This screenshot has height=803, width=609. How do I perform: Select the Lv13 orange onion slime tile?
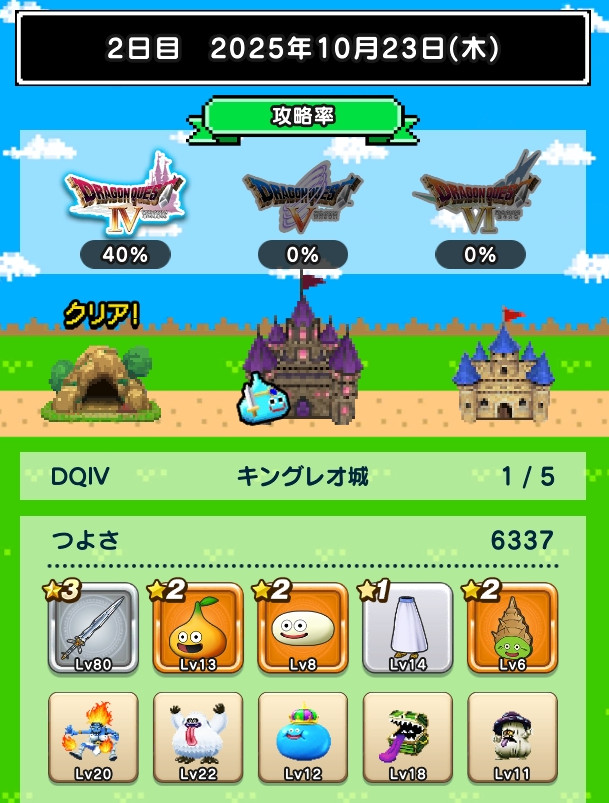click(x=198, y=631)
